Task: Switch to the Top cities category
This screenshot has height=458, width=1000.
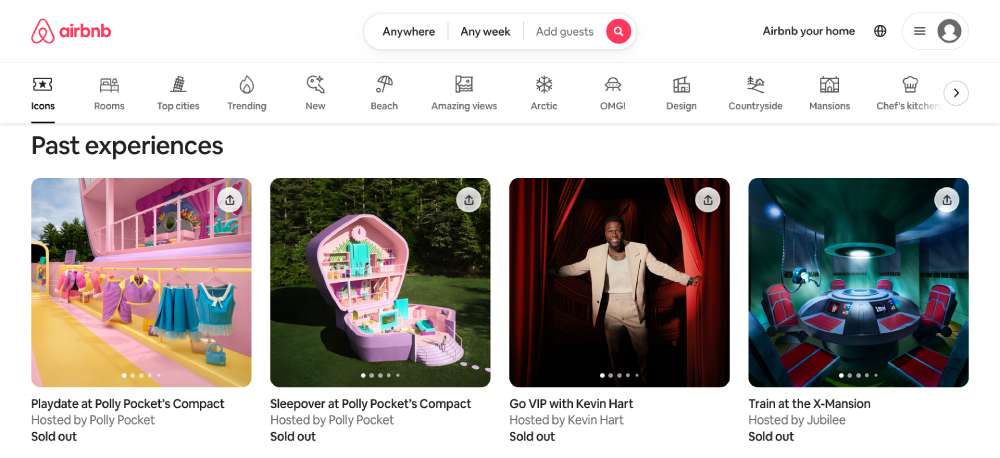Action: coord(178,93)
